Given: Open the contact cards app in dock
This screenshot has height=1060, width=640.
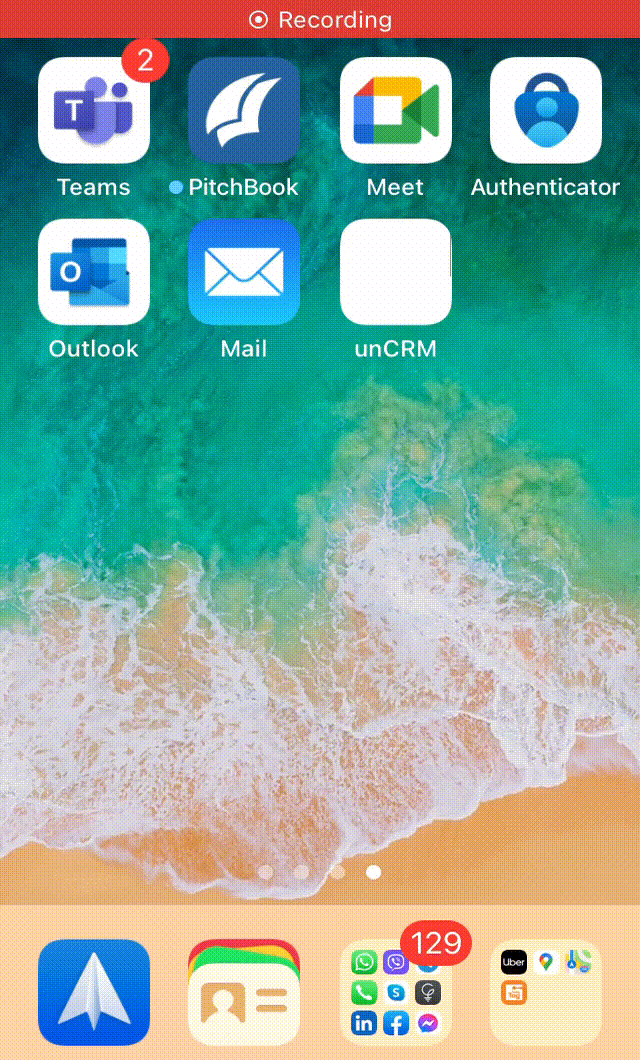Looking at the screenshot, I should [244, 992].
